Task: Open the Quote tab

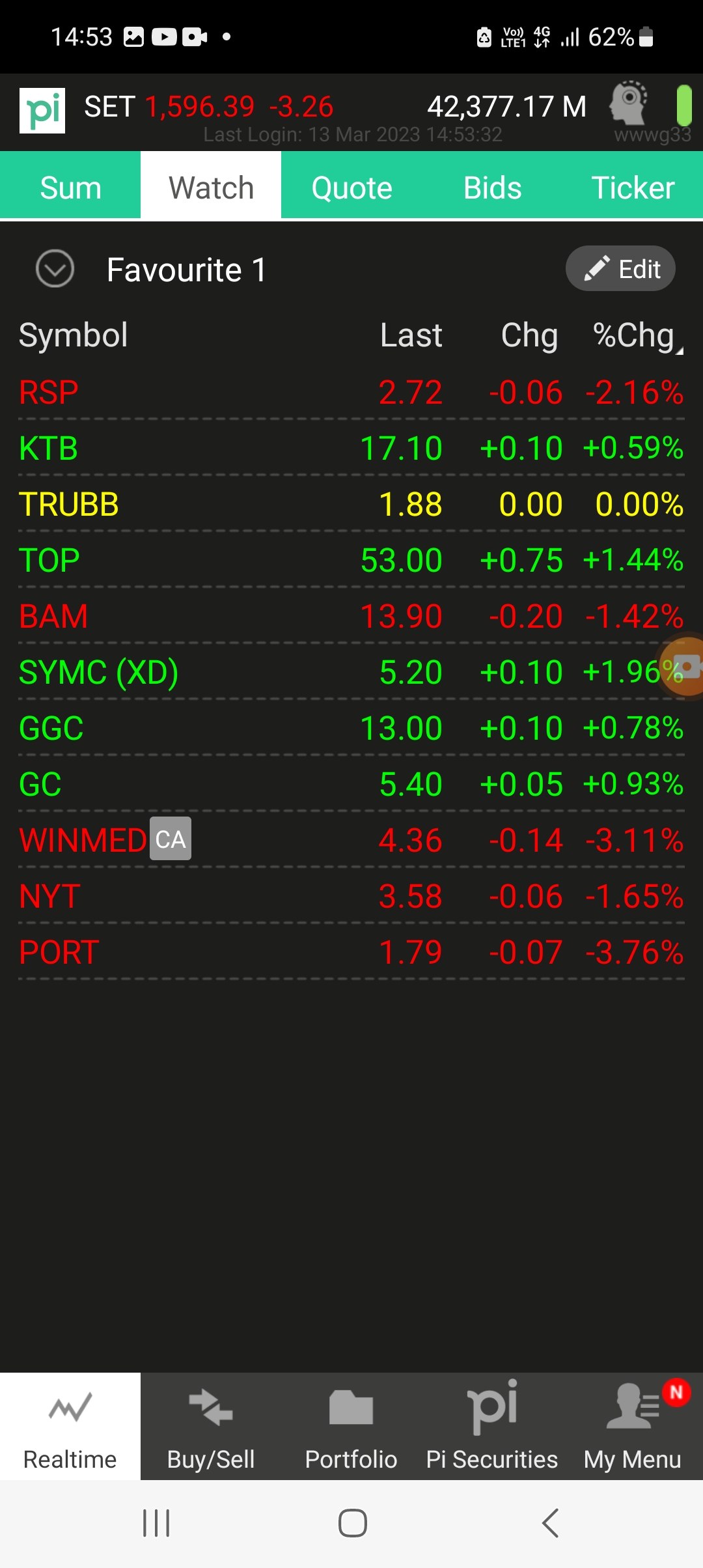Action: (x=351, y=187)
